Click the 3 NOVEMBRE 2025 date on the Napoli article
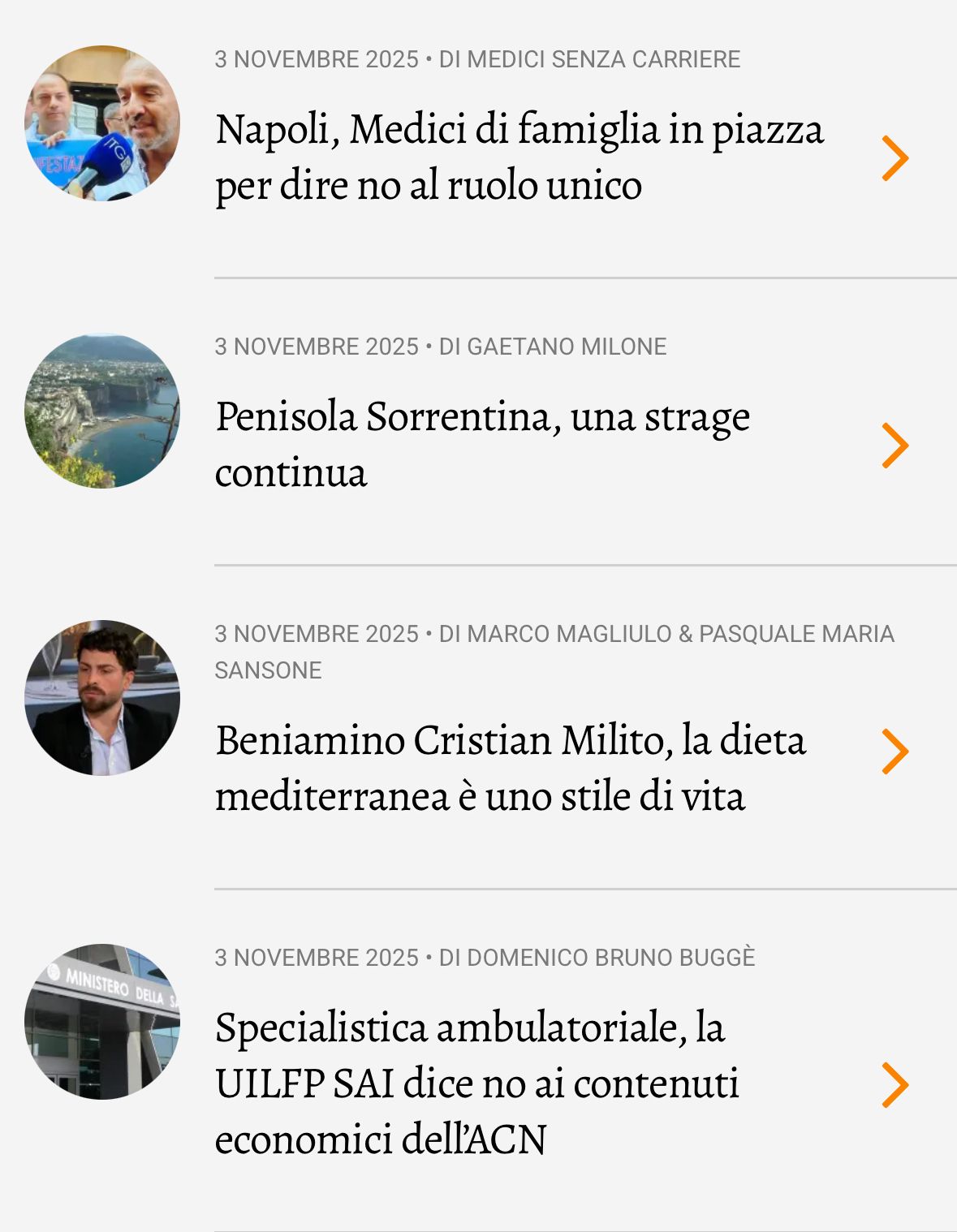This screenshot has height=1232, width=957. [x=315, y=58]
